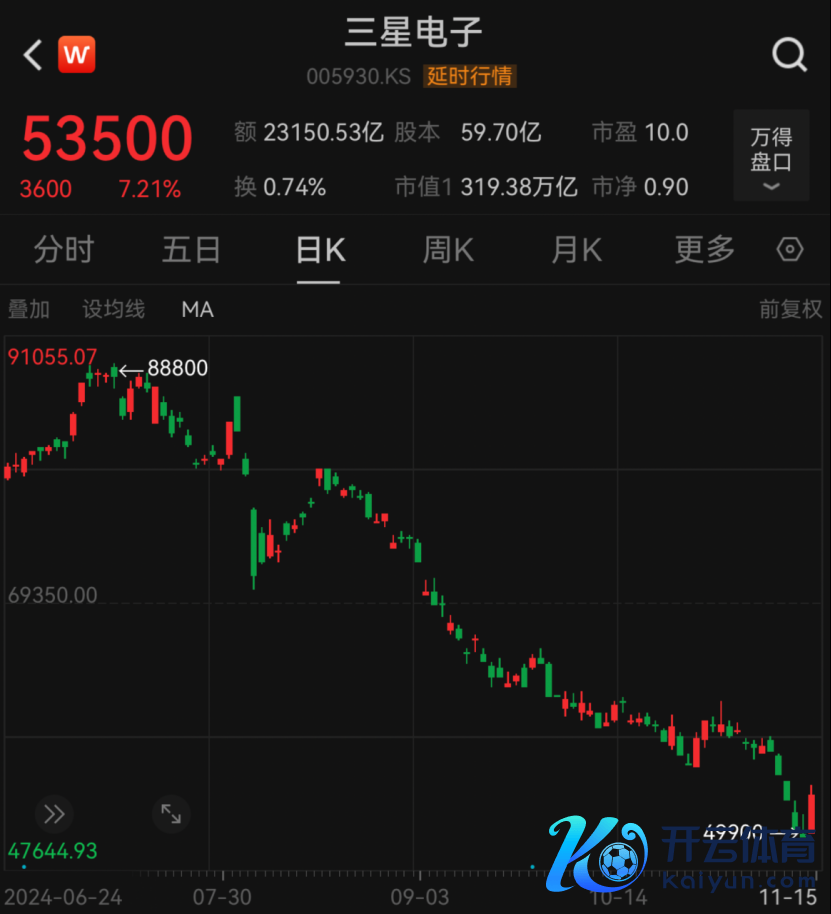Go back using the top-left arrow
This screenshot has height=914, width=831.
(x=33, y=55)
